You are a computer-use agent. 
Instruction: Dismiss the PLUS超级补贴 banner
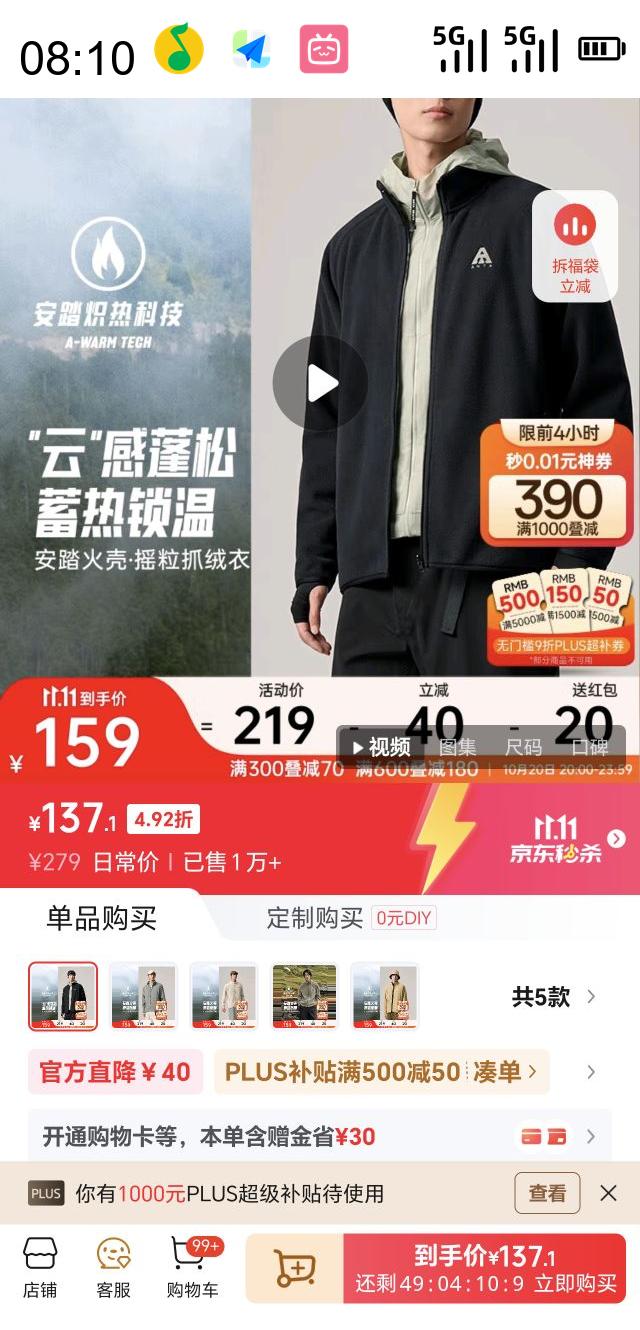(608, 1193)
